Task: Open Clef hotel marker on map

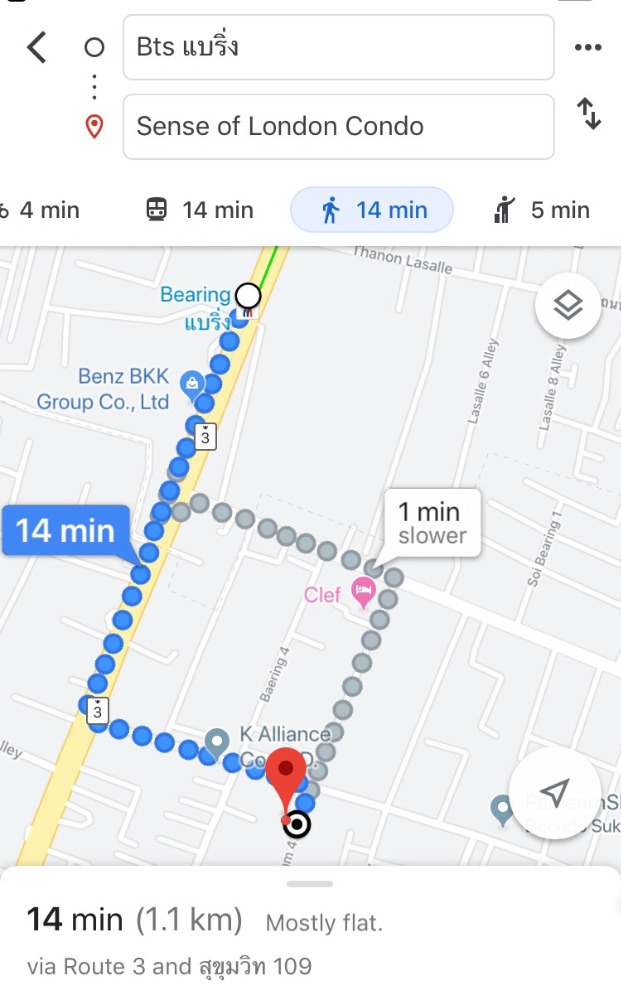Action: point(363,592)
